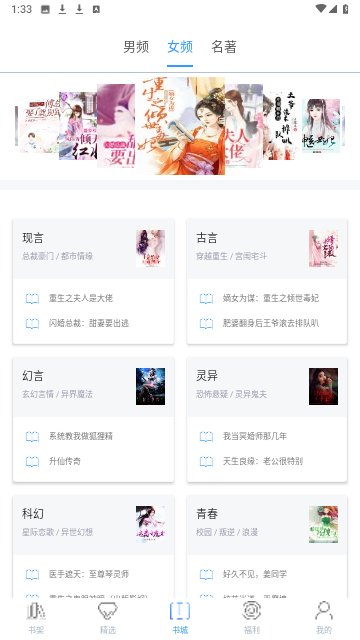The height and width of the screenshot is (640, 360).
Task: Open the 我的 profile tab
Action: point(324,618)
